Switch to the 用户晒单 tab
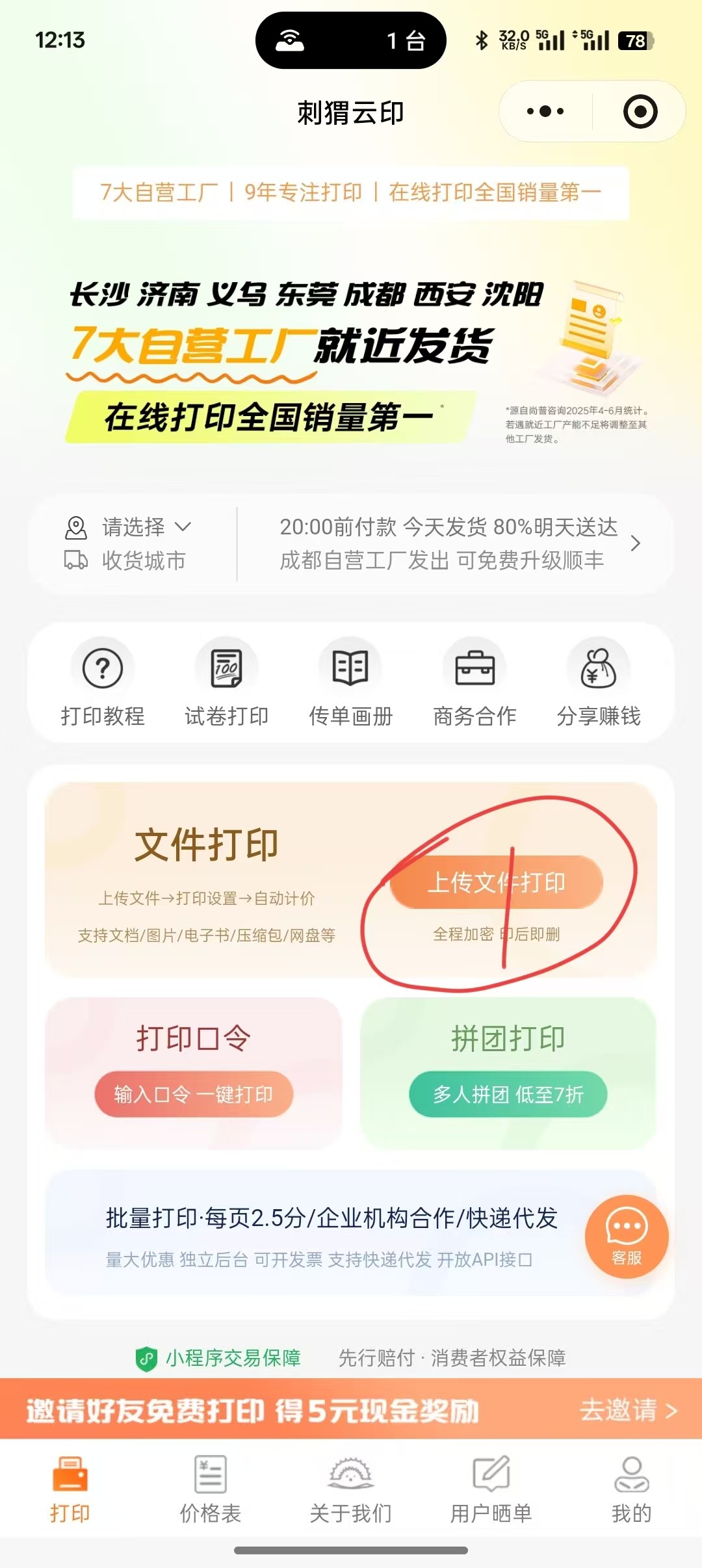Screen dimensions: 702x1568 [491, 1489]
